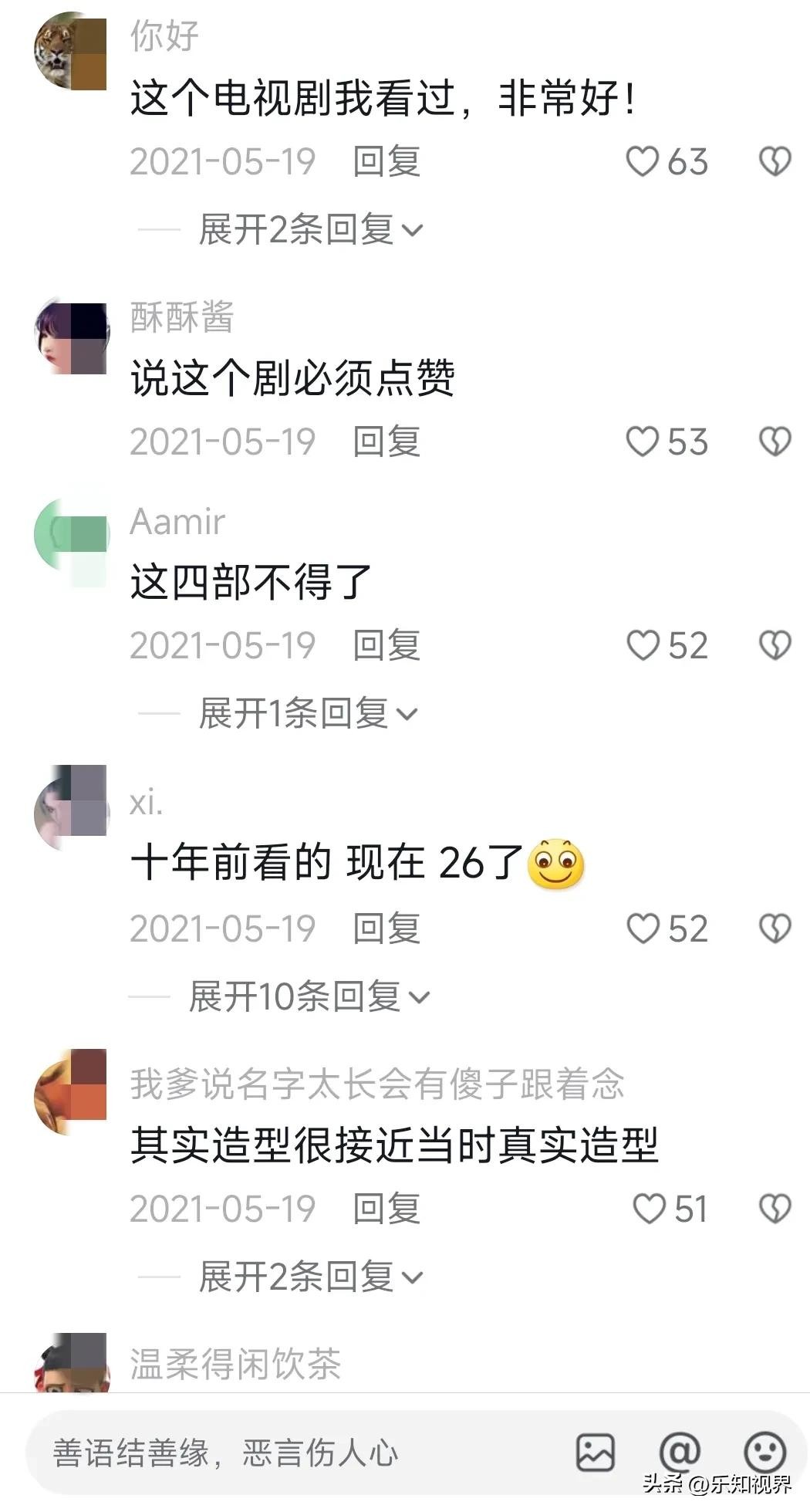Reply to Aamir's comment

point(386,646)
